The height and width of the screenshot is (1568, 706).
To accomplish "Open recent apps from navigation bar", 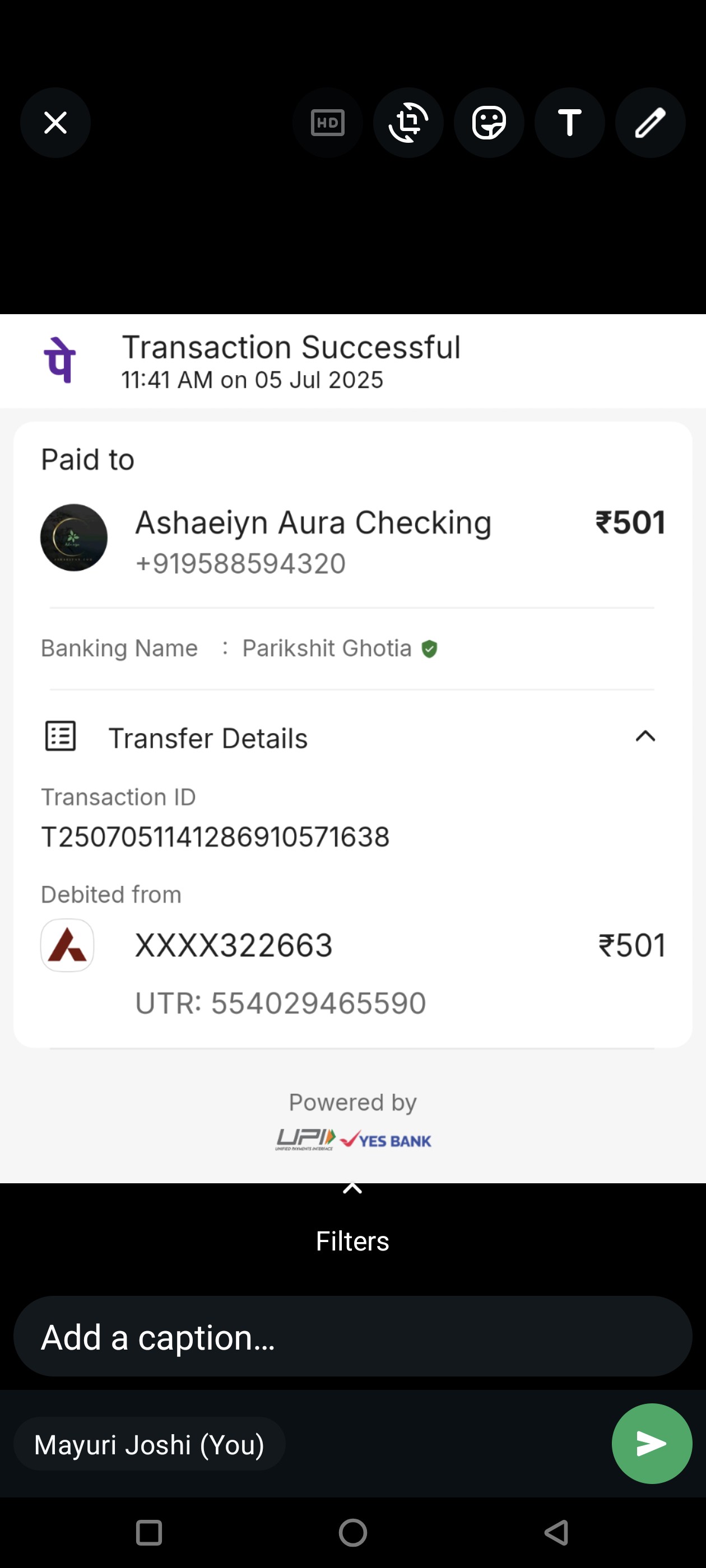I will pos(149,1533).
